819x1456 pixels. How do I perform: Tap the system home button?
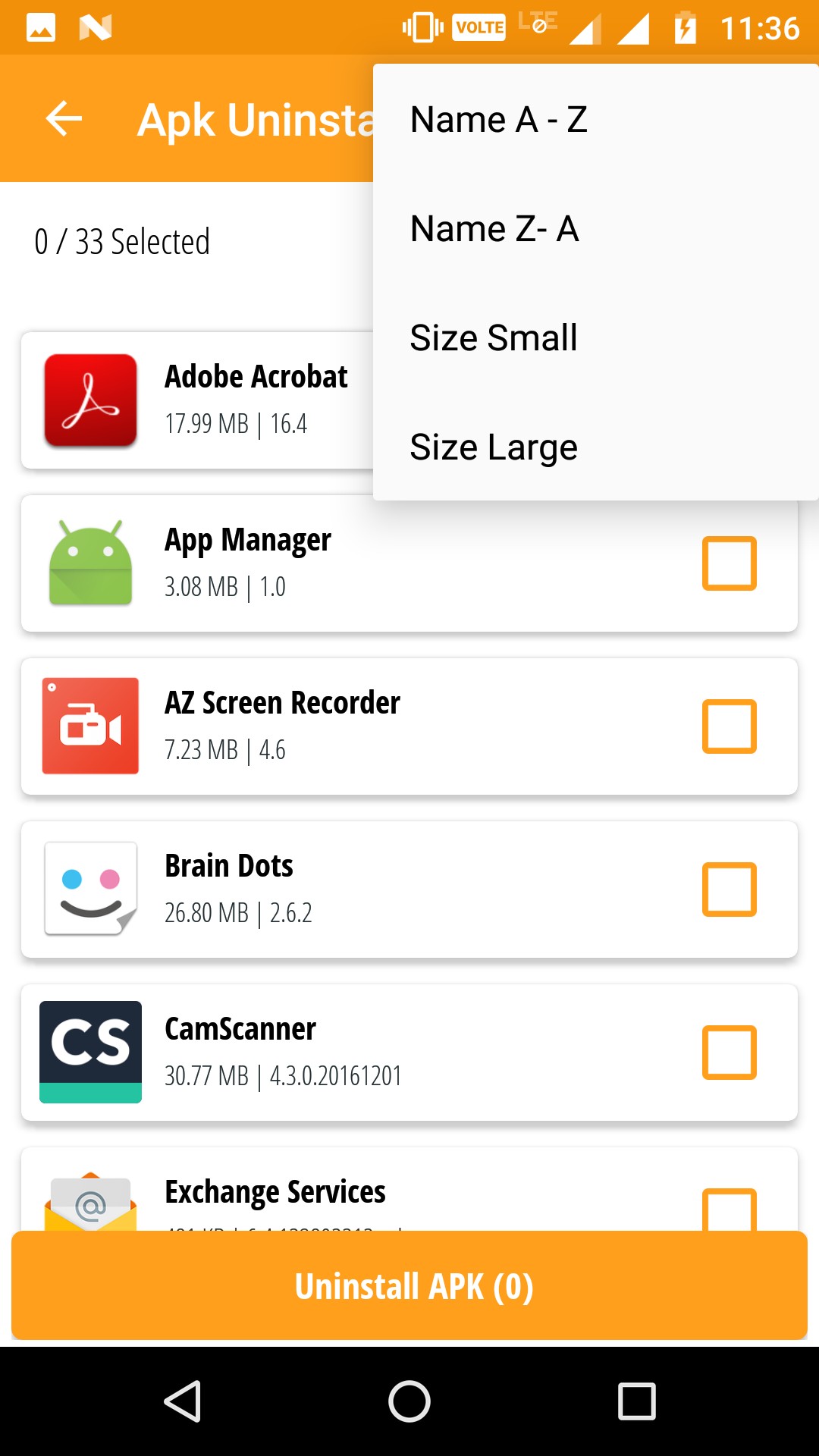409,1401
